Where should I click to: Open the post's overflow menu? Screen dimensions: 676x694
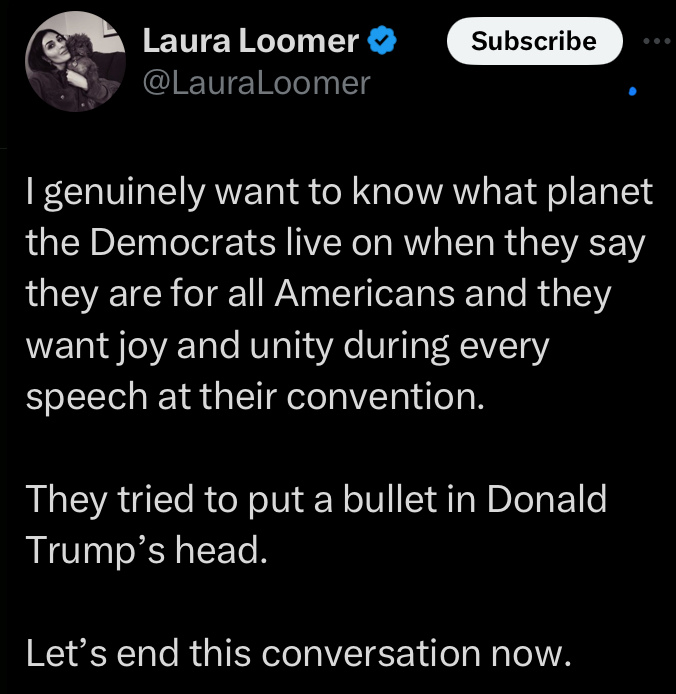click(x=658, y=42)
